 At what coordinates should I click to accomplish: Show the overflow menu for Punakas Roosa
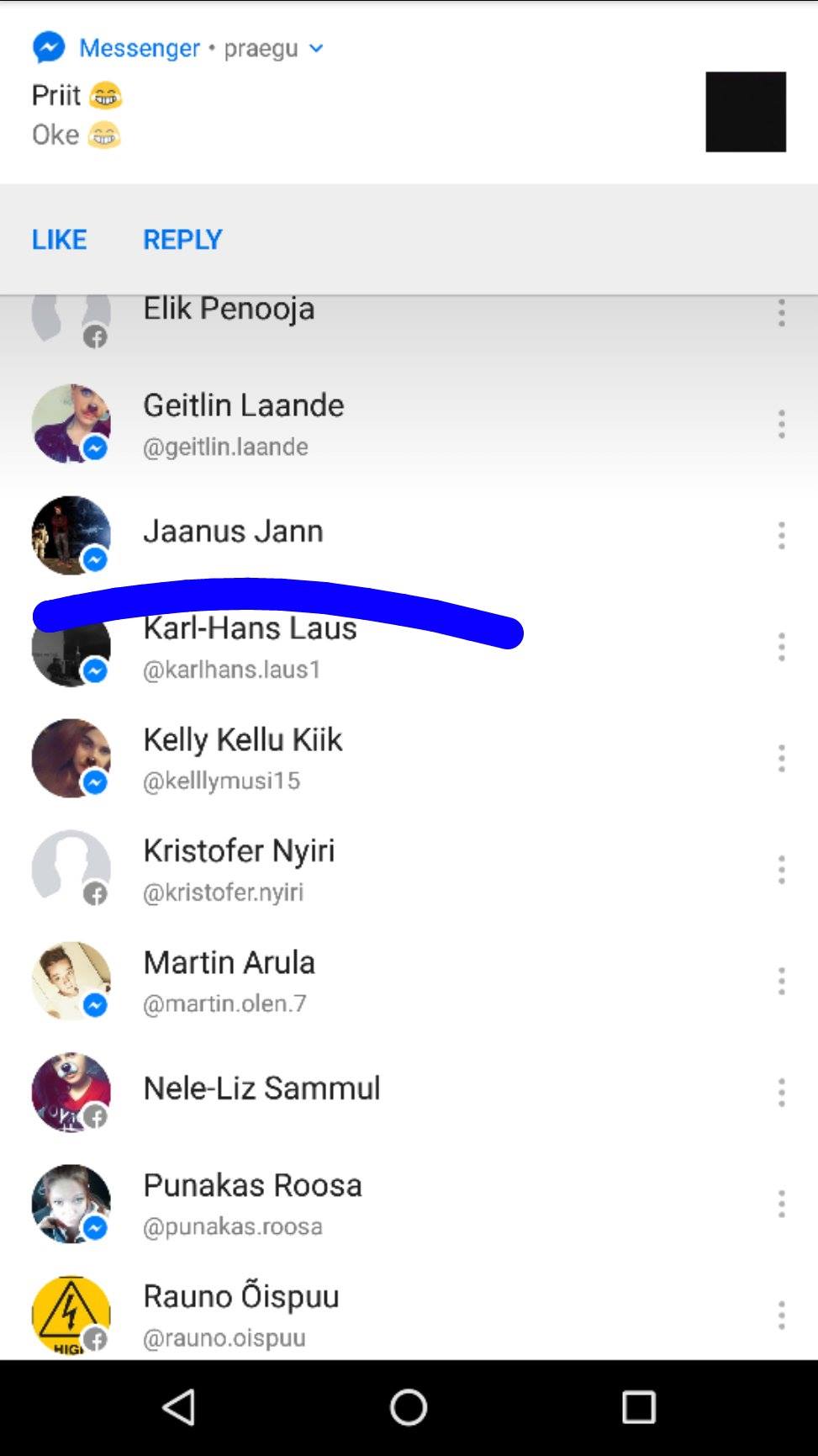point(782,1204)
